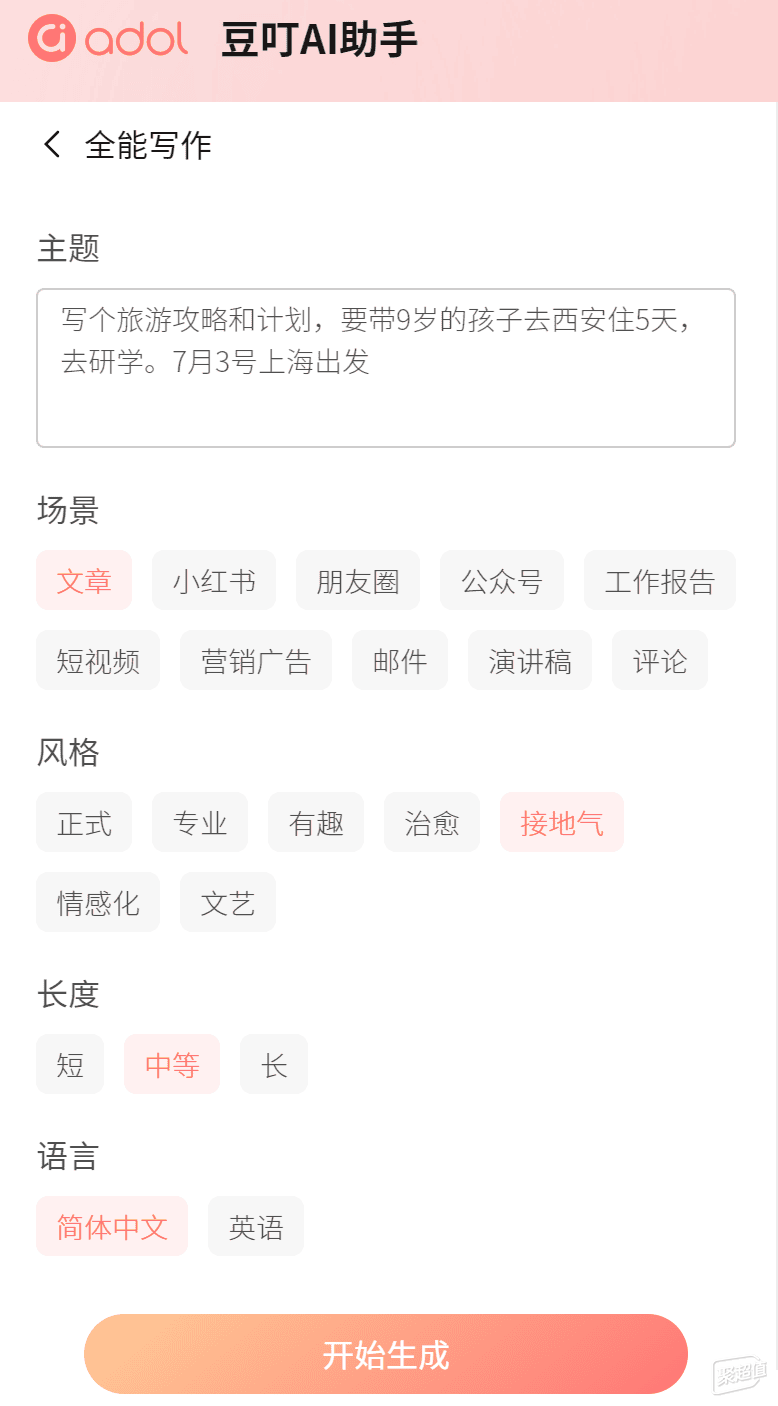Switch the language to 英语

(x=256, y=1226)
